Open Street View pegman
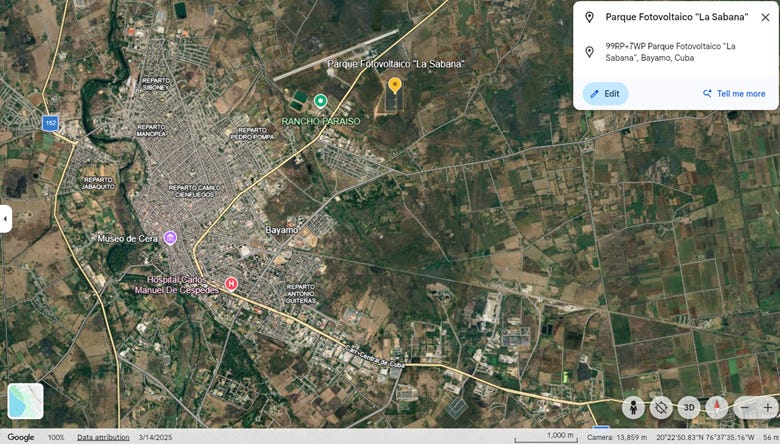780x444 pixels. coord(633,408)
